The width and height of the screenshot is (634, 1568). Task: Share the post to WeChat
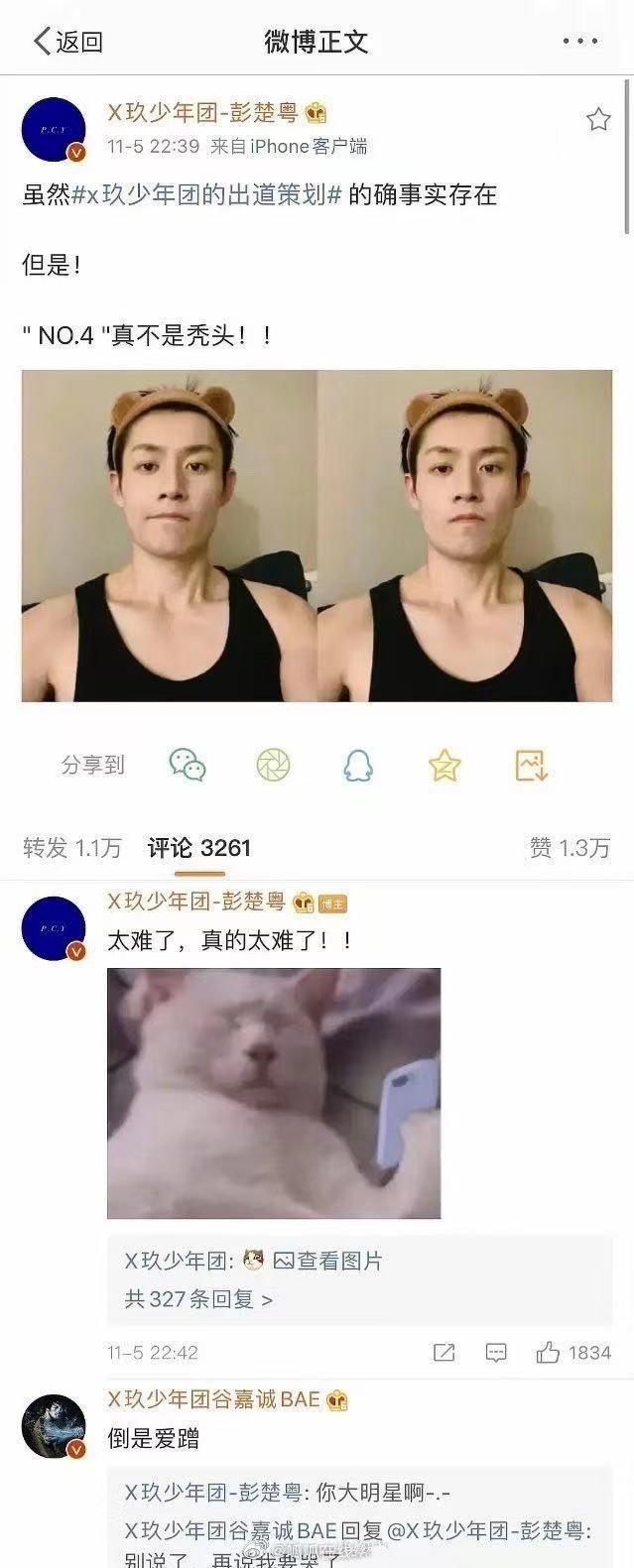pyautogui.click(x=187, y=765)
